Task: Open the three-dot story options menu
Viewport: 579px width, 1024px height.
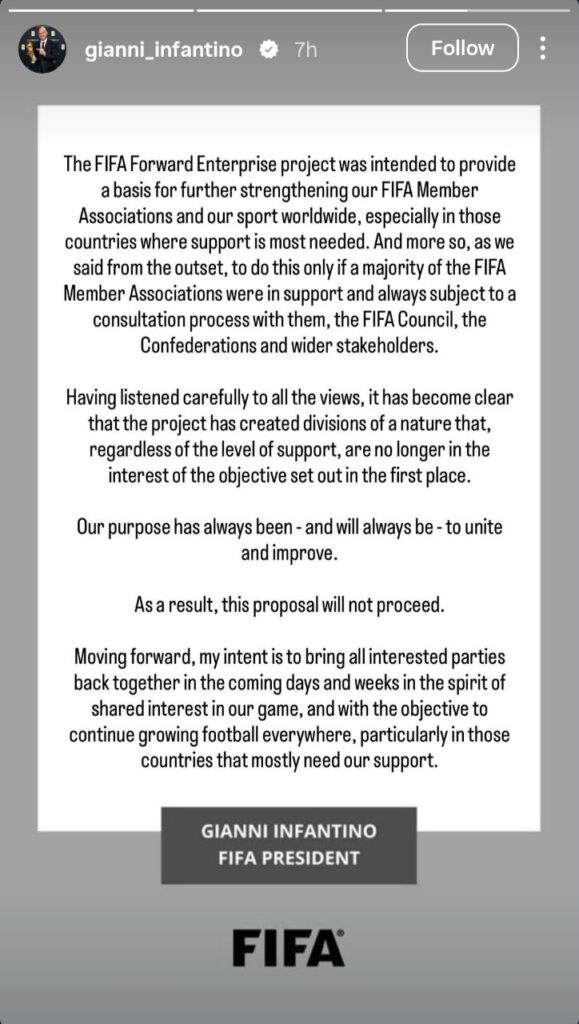Action: 542,48
